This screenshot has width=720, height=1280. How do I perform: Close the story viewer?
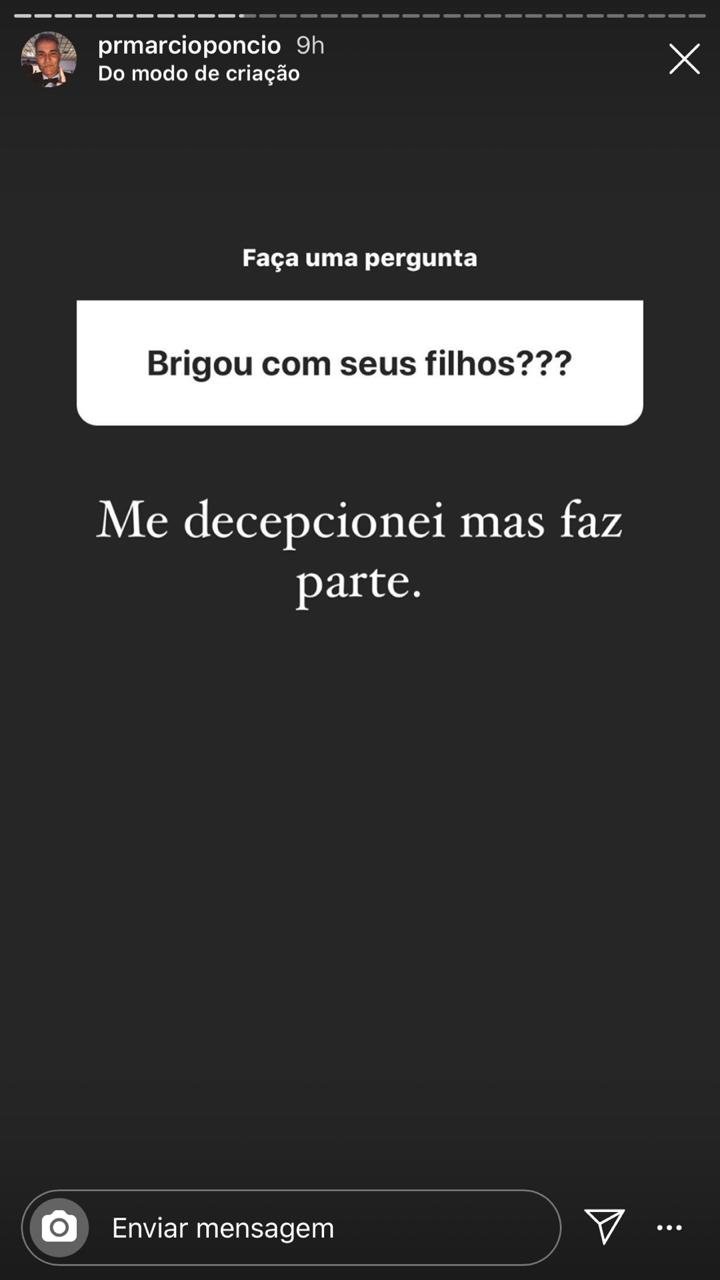coord(684,59)
